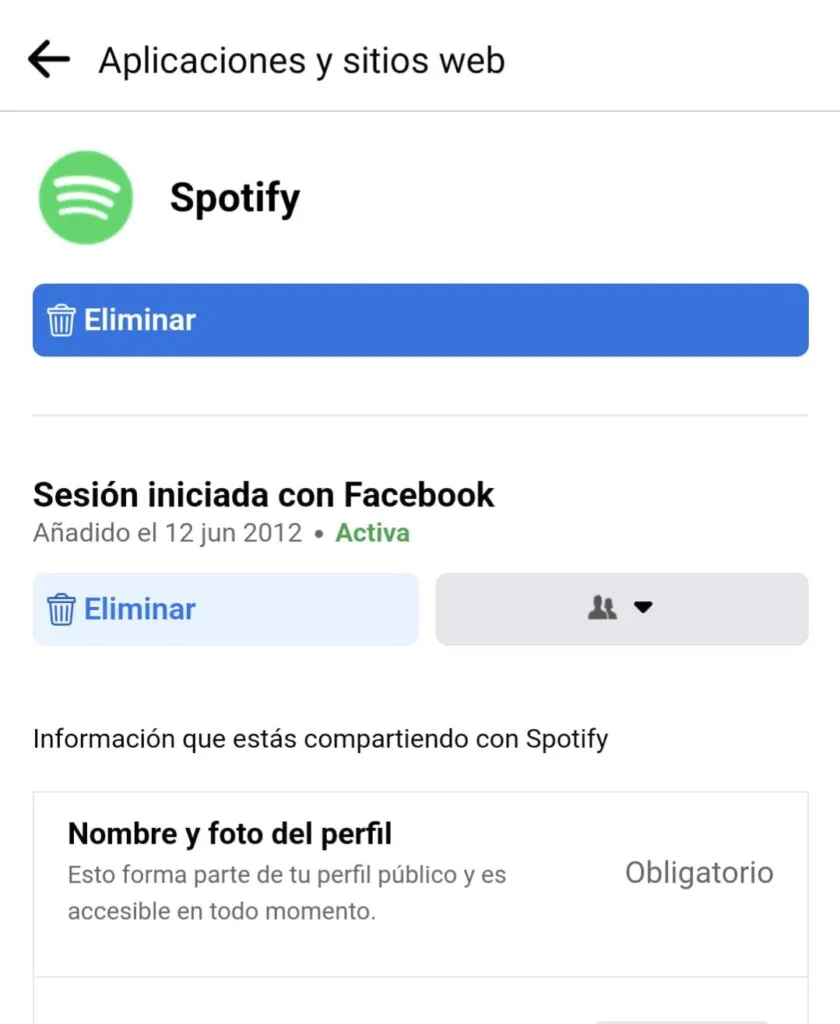Open the Aplicaciones y sitios web header
The height and width of the screenshot is (1024, 840).
(300, 60)
